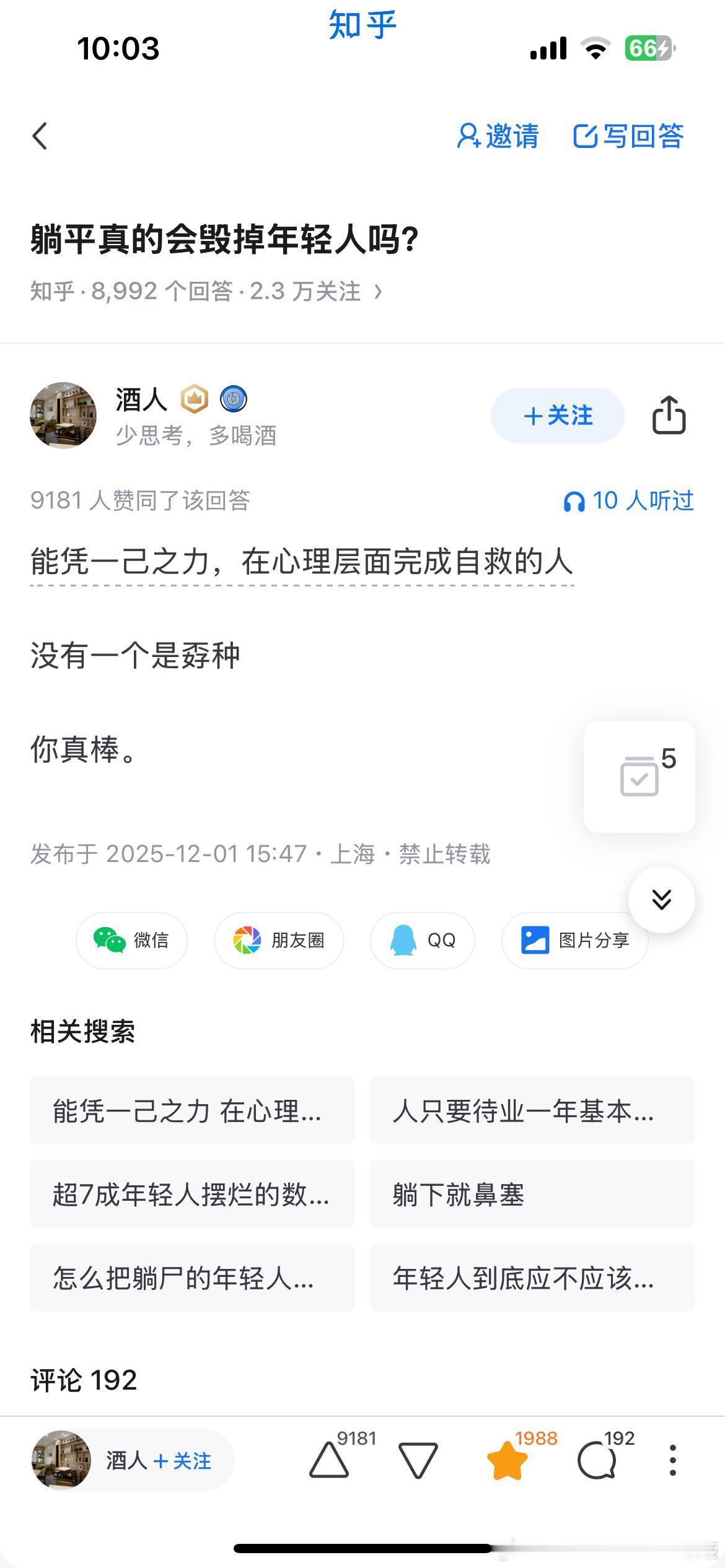Collapse the answer with the double-down chevron

[x=661, y=899]
